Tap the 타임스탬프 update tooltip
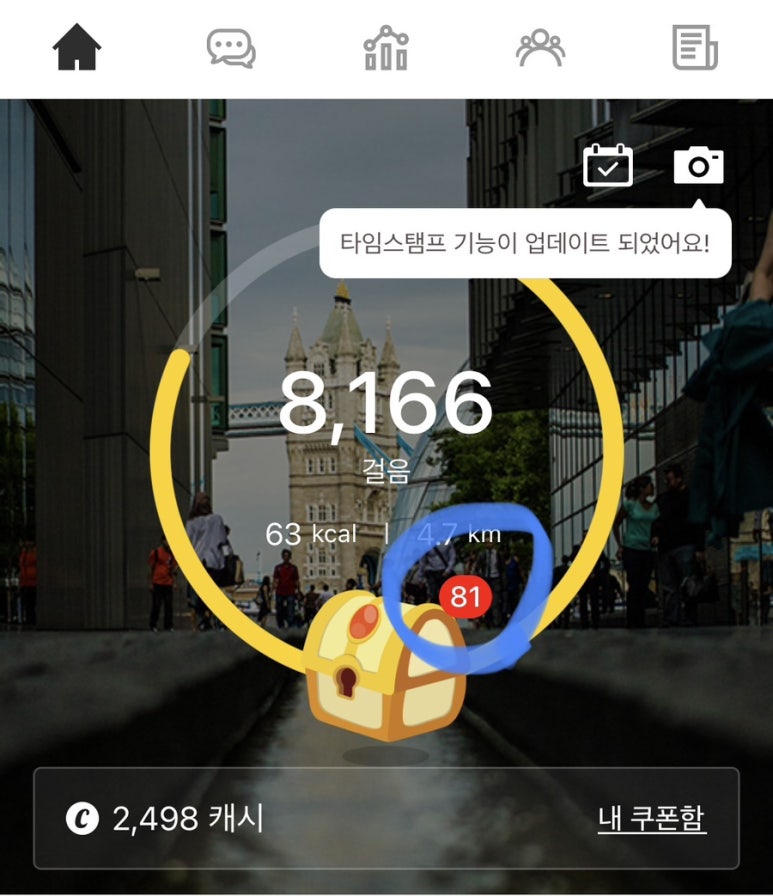 525,243
